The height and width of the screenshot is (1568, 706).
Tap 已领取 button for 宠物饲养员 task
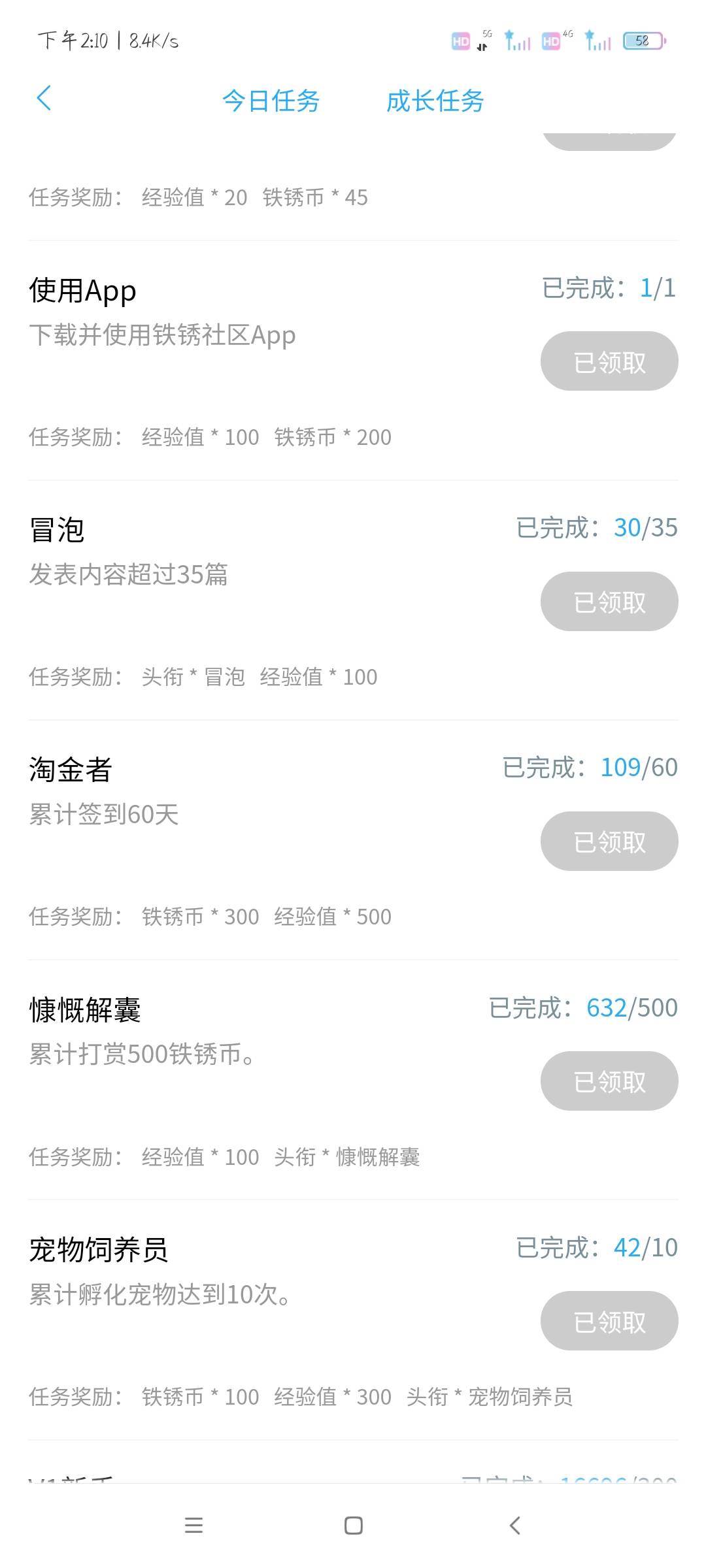click(609, 1320)
